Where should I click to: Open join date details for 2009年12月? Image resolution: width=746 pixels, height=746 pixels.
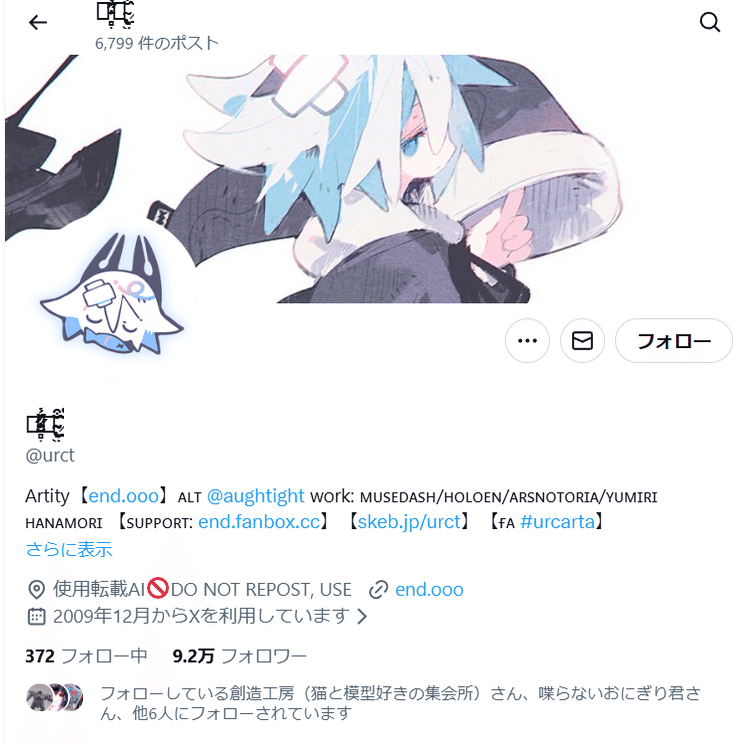[x=198, y=616]
